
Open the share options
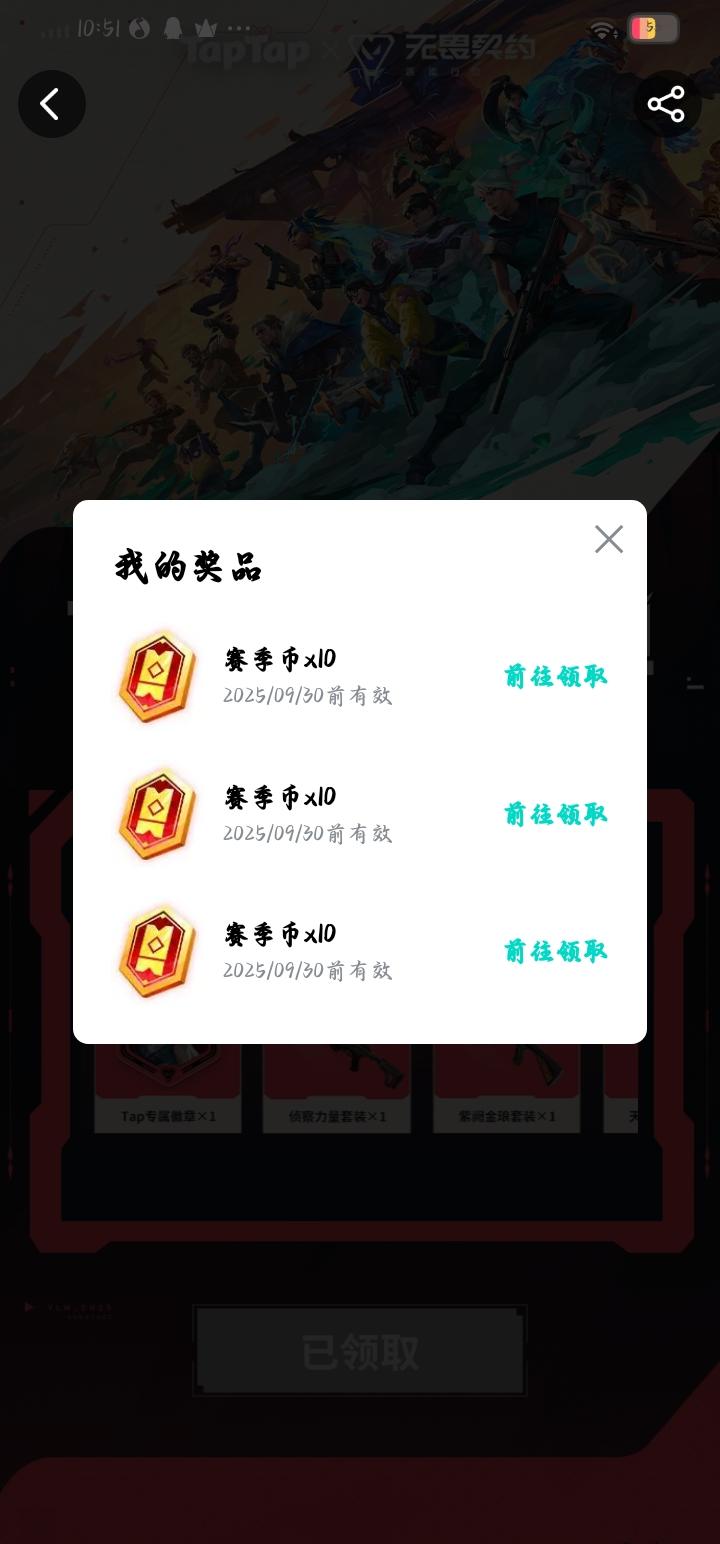(666, 103)
